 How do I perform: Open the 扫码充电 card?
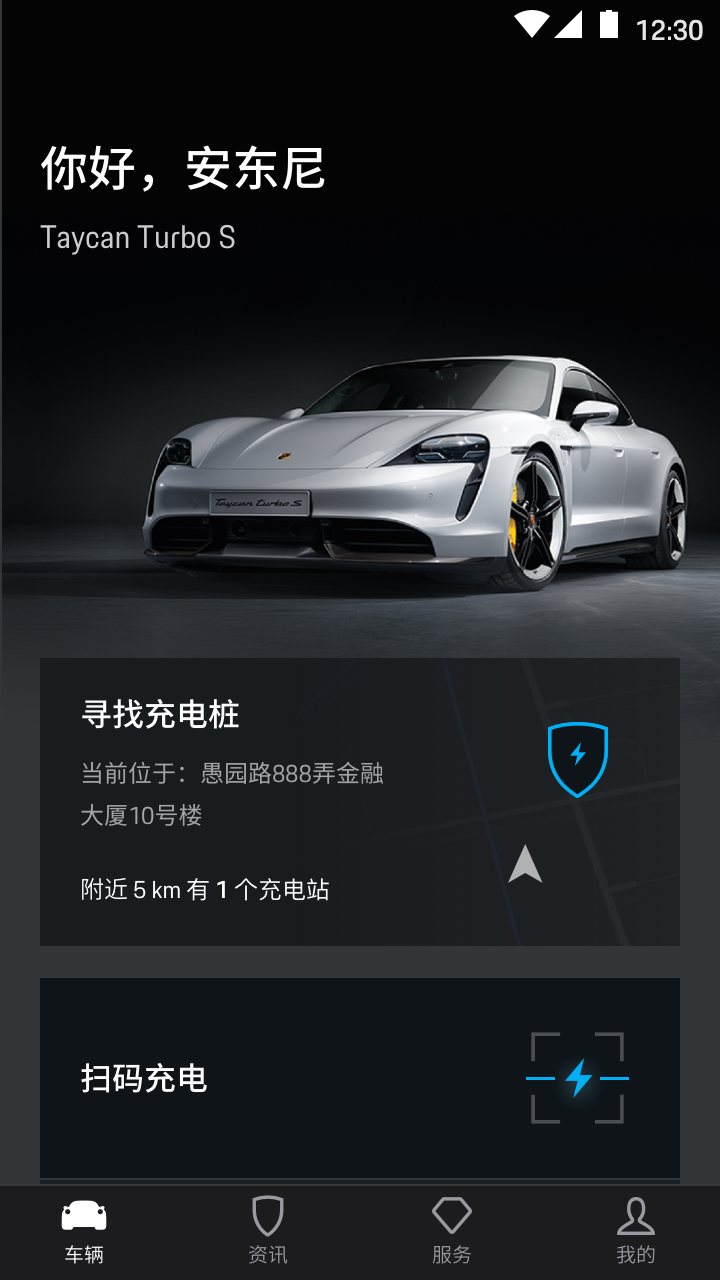[x=359, y=1077]
